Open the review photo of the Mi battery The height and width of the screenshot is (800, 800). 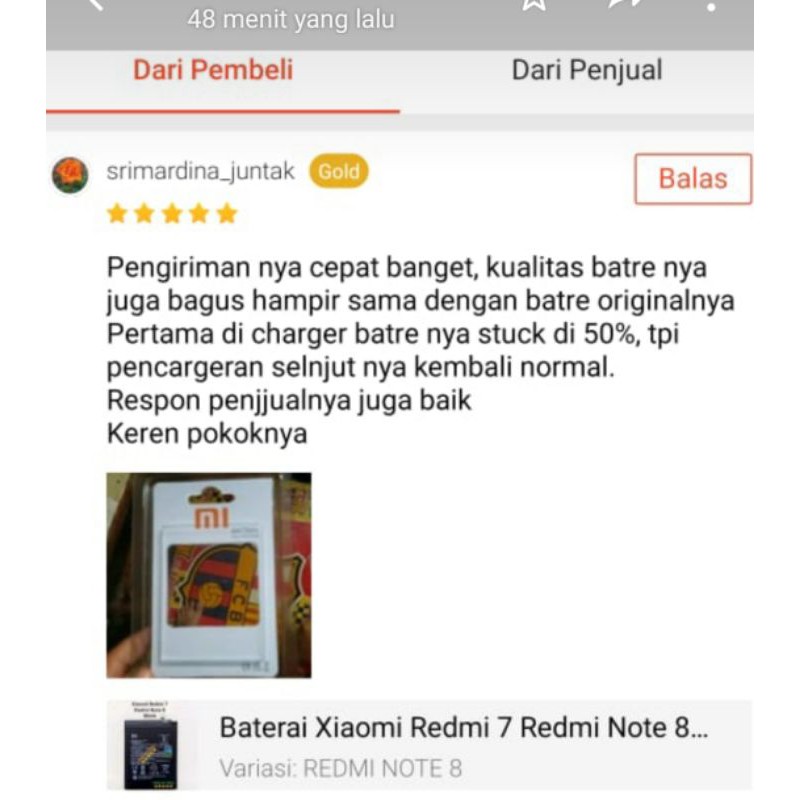(x=209, y=575)
